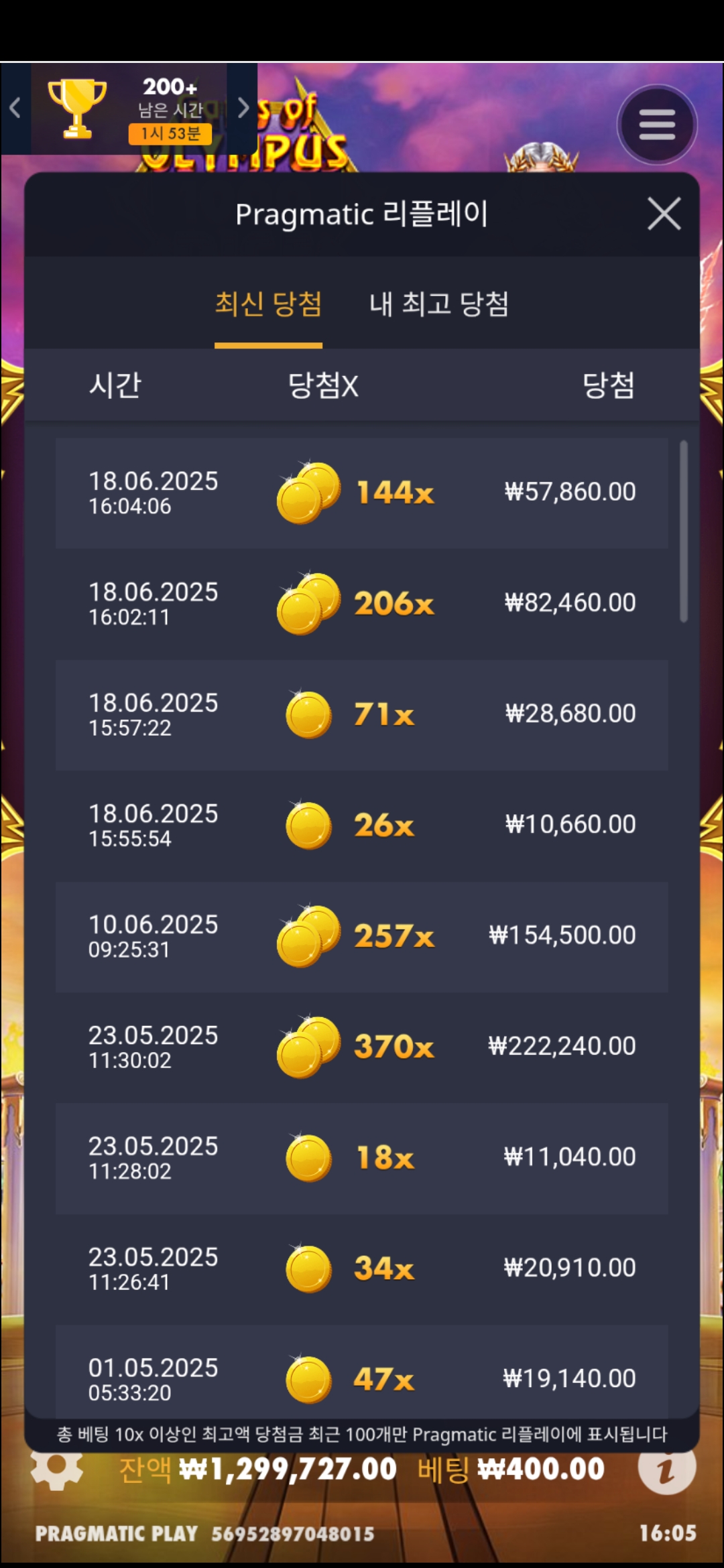Show previous tournament banner

(15, 109)
